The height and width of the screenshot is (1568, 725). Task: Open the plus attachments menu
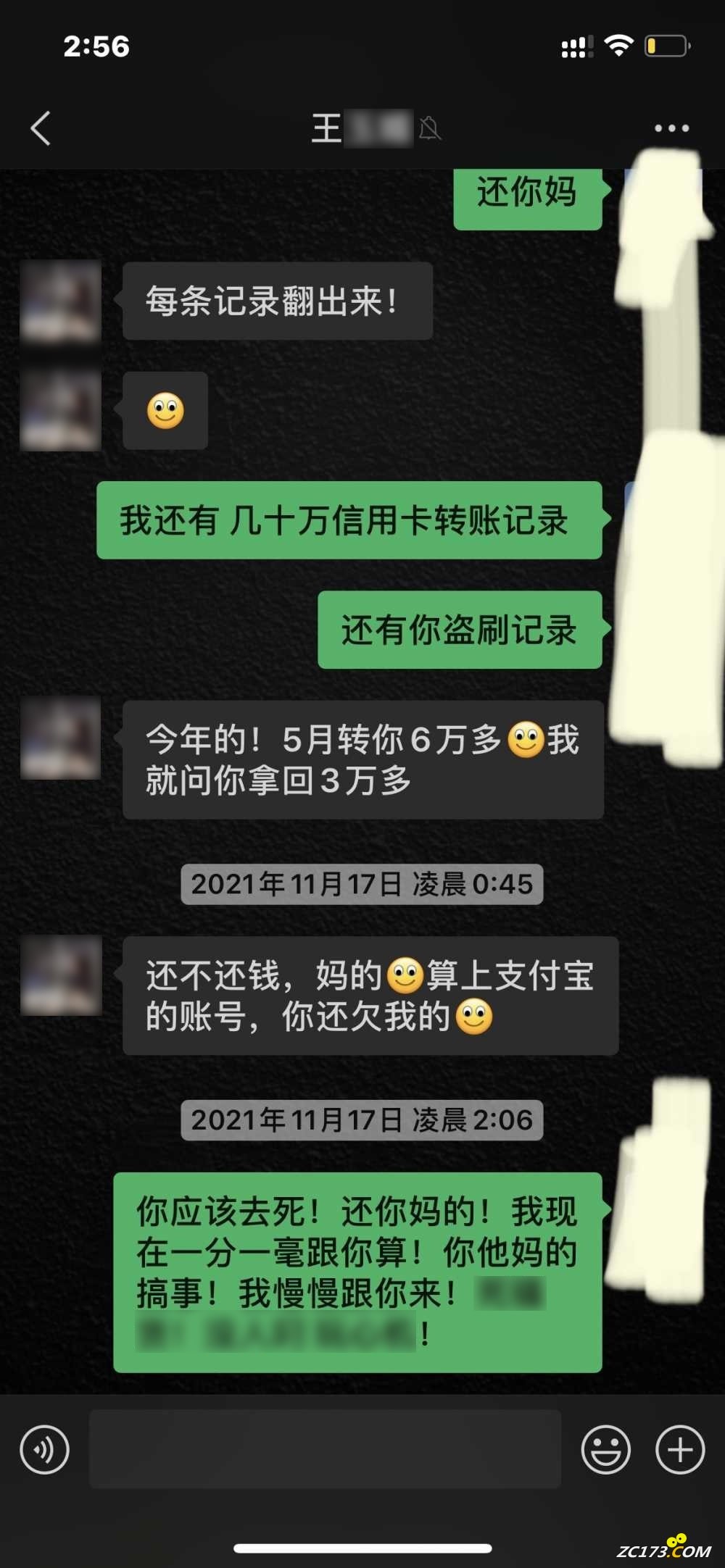[x=679, y=1450]
